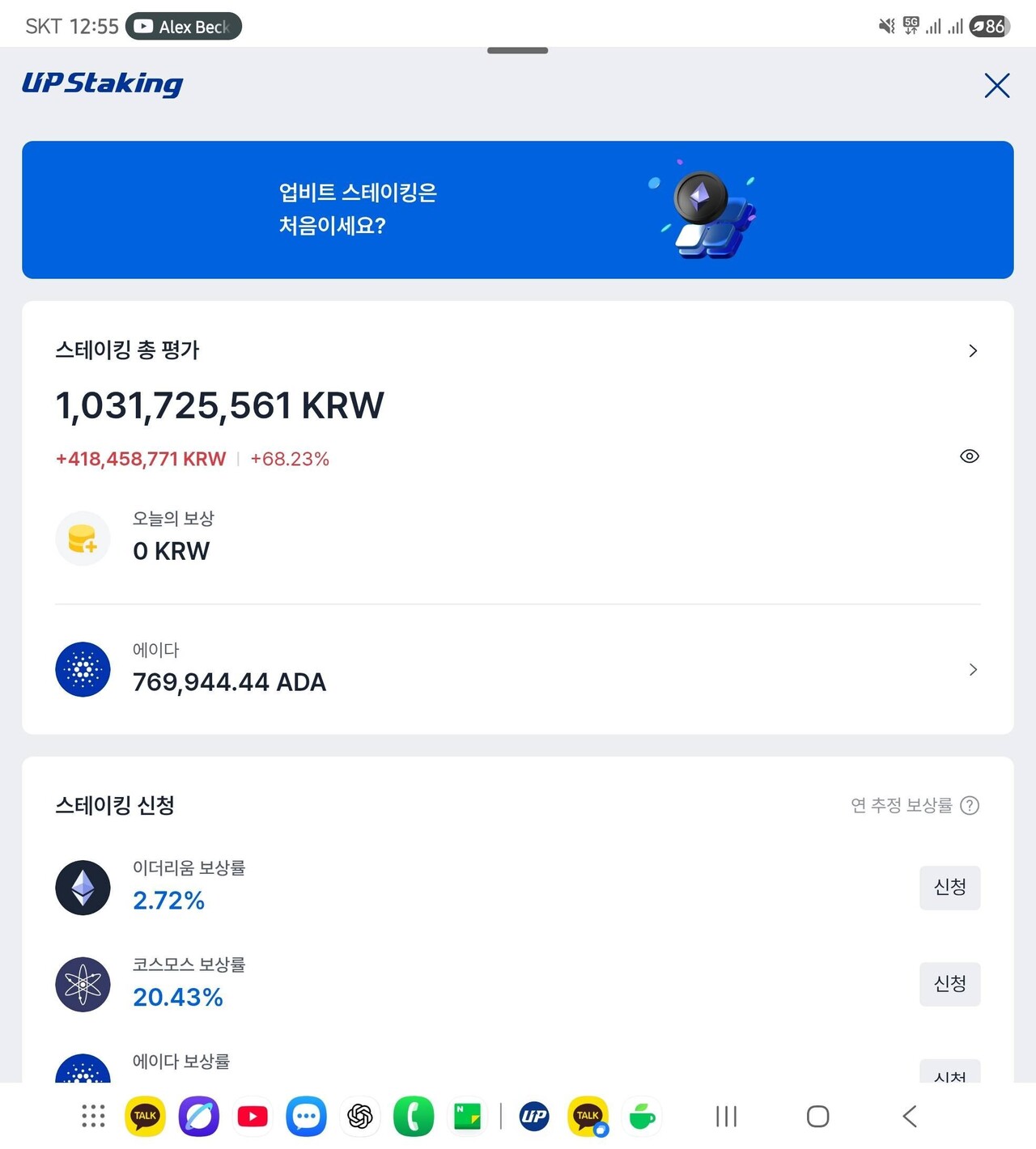Close the UP Staking screen

tap(996, 85)
